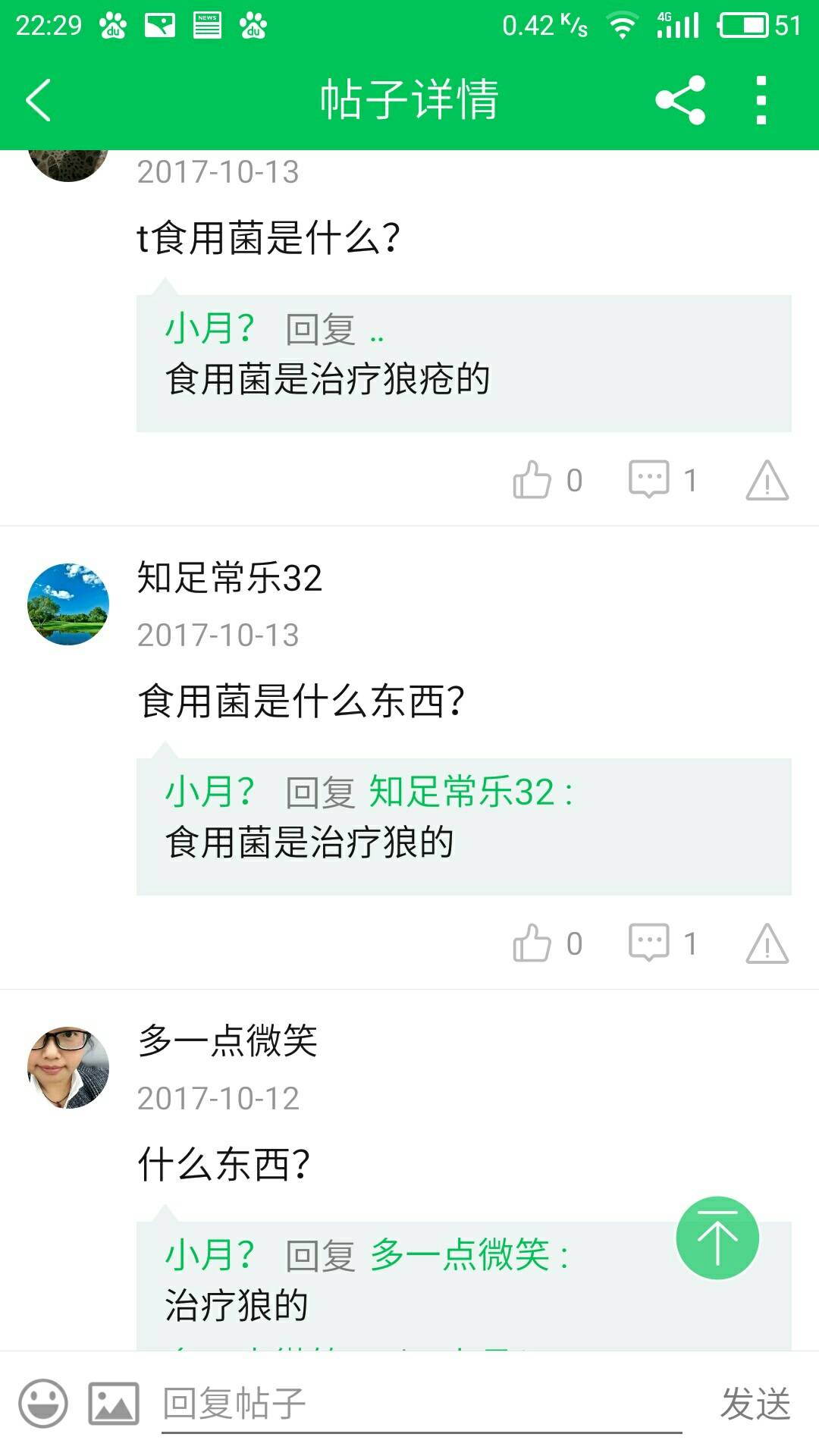This screenshot has height=1456, width=819.
Task: Report the comment "t食用菌是什么?"
Action: (767, 481)
